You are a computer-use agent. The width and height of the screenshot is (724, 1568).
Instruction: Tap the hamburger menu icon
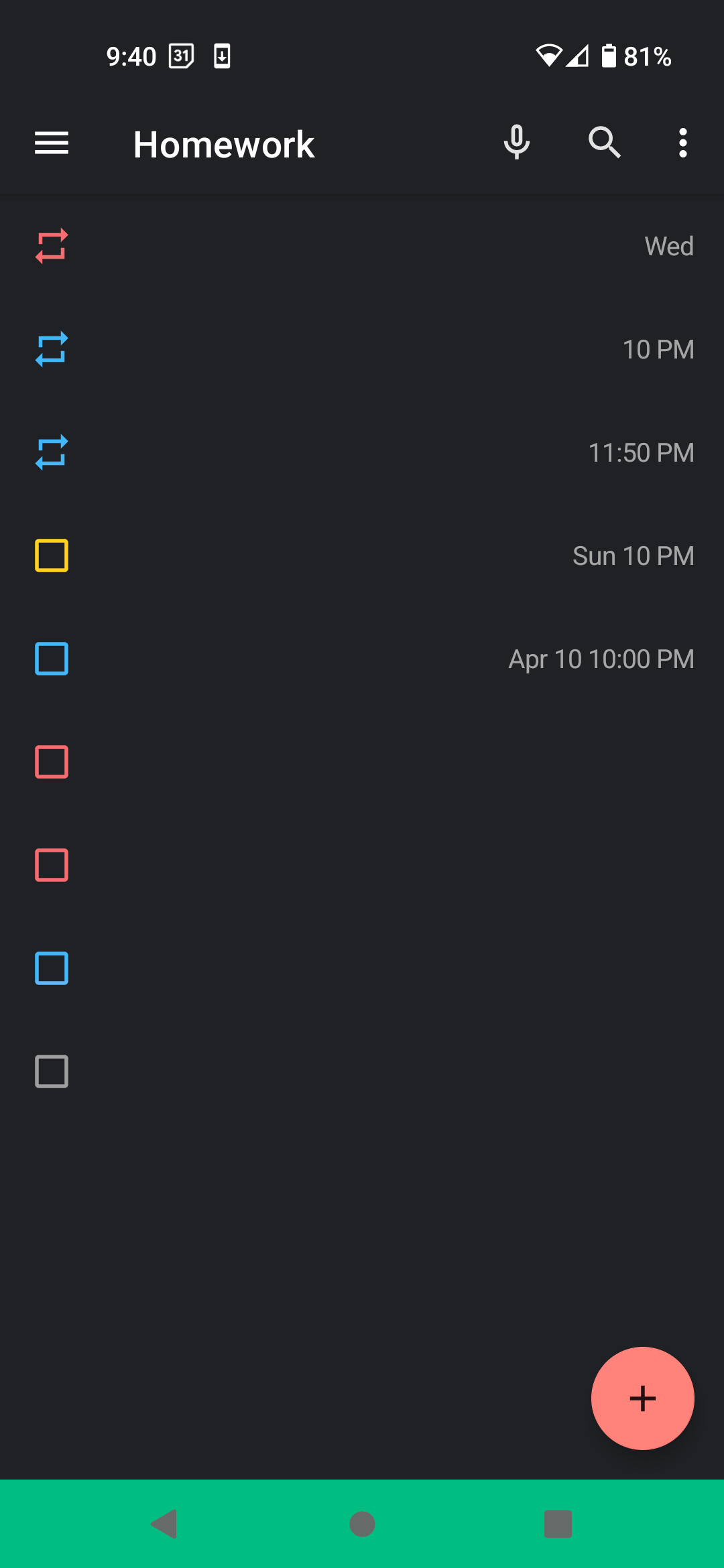(51, 143)
